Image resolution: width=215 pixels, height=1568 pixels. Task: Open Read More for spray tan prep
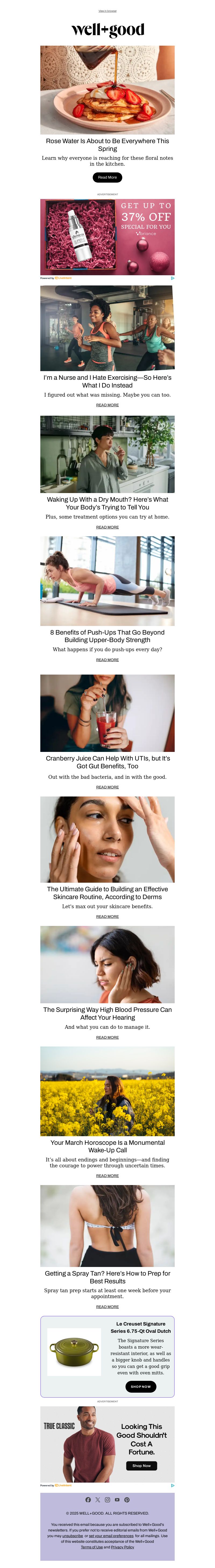coord(107,1306)
